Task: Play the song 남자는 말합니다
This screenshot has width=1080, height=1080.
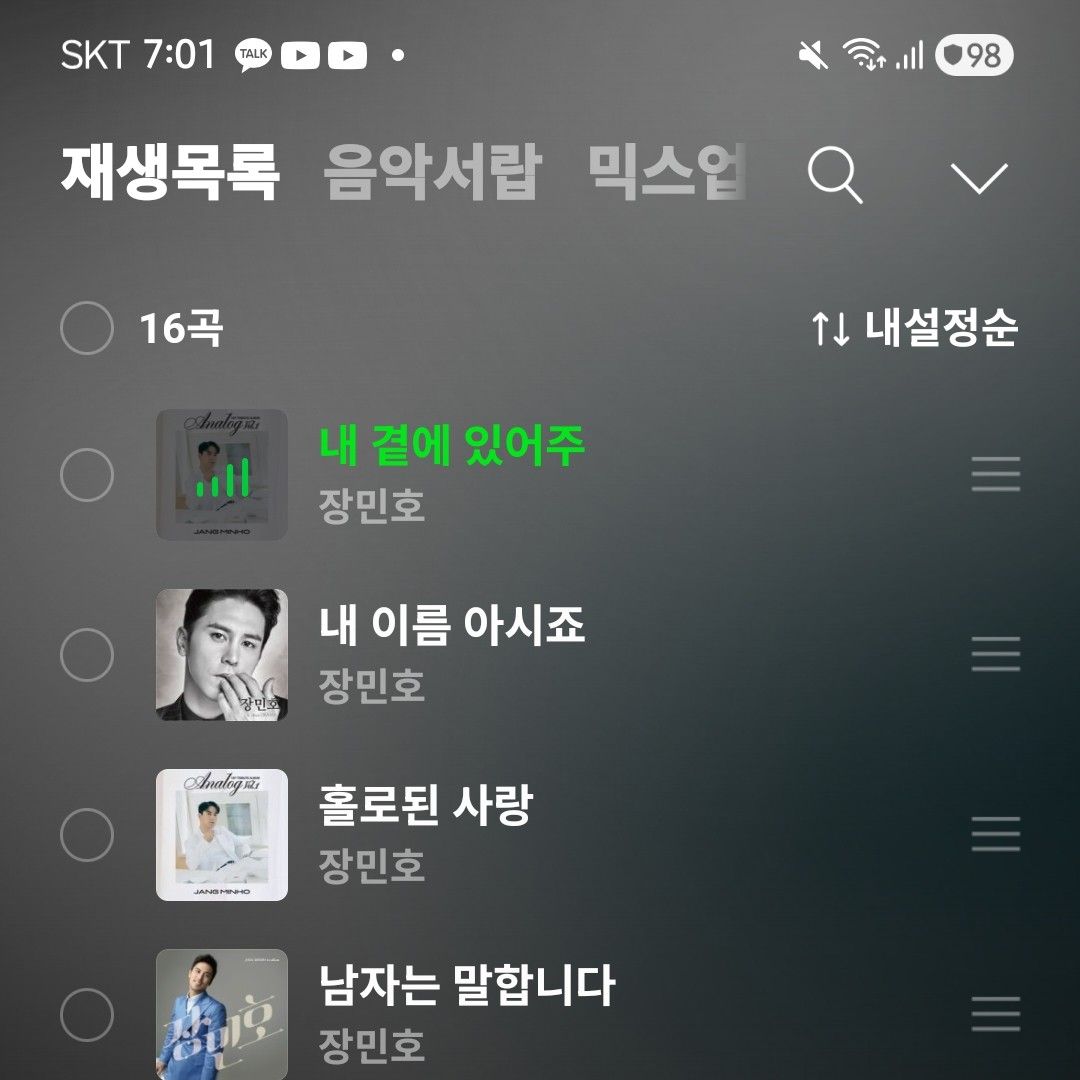Action: [467, 986]
